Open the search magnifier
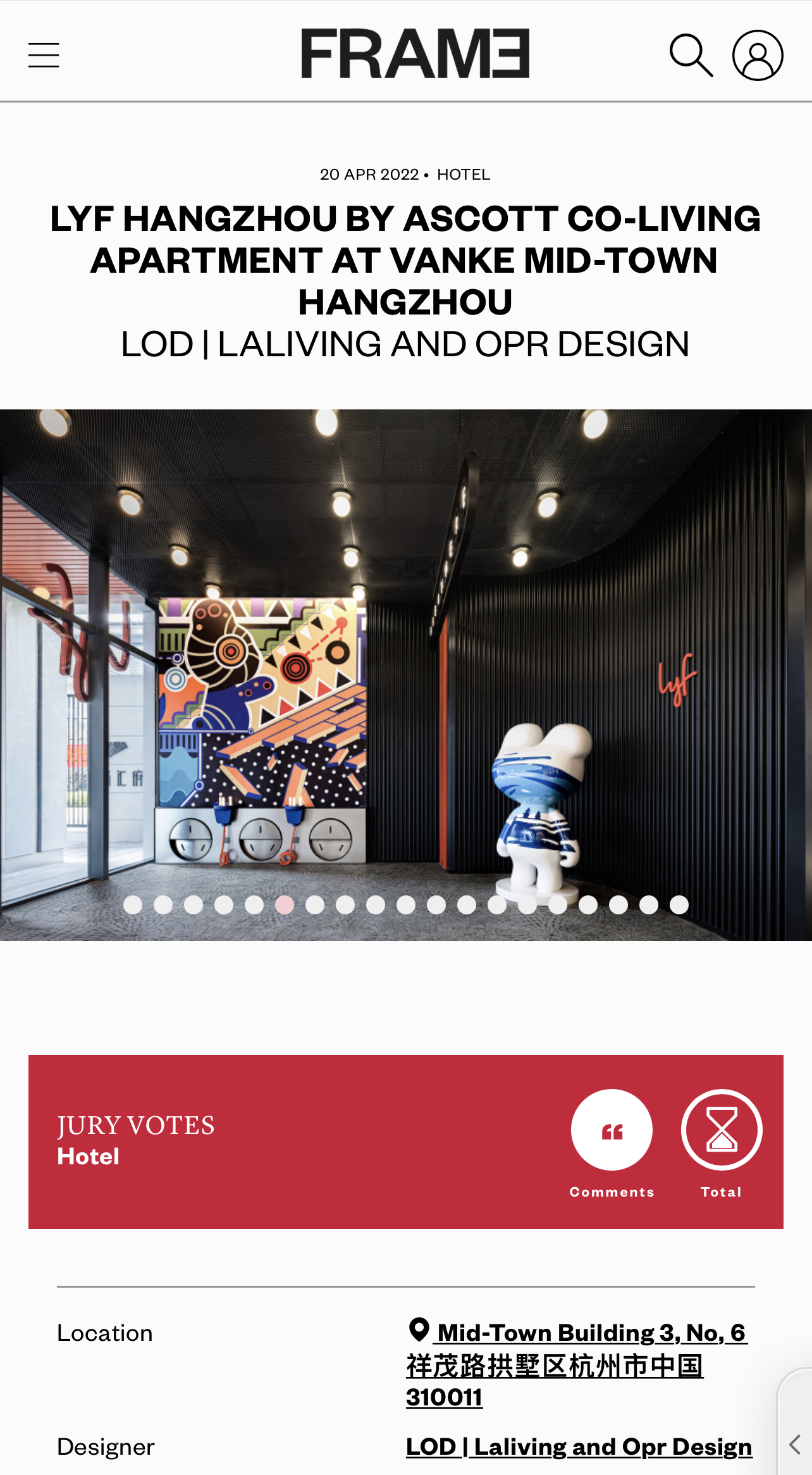 pos(691,56)
